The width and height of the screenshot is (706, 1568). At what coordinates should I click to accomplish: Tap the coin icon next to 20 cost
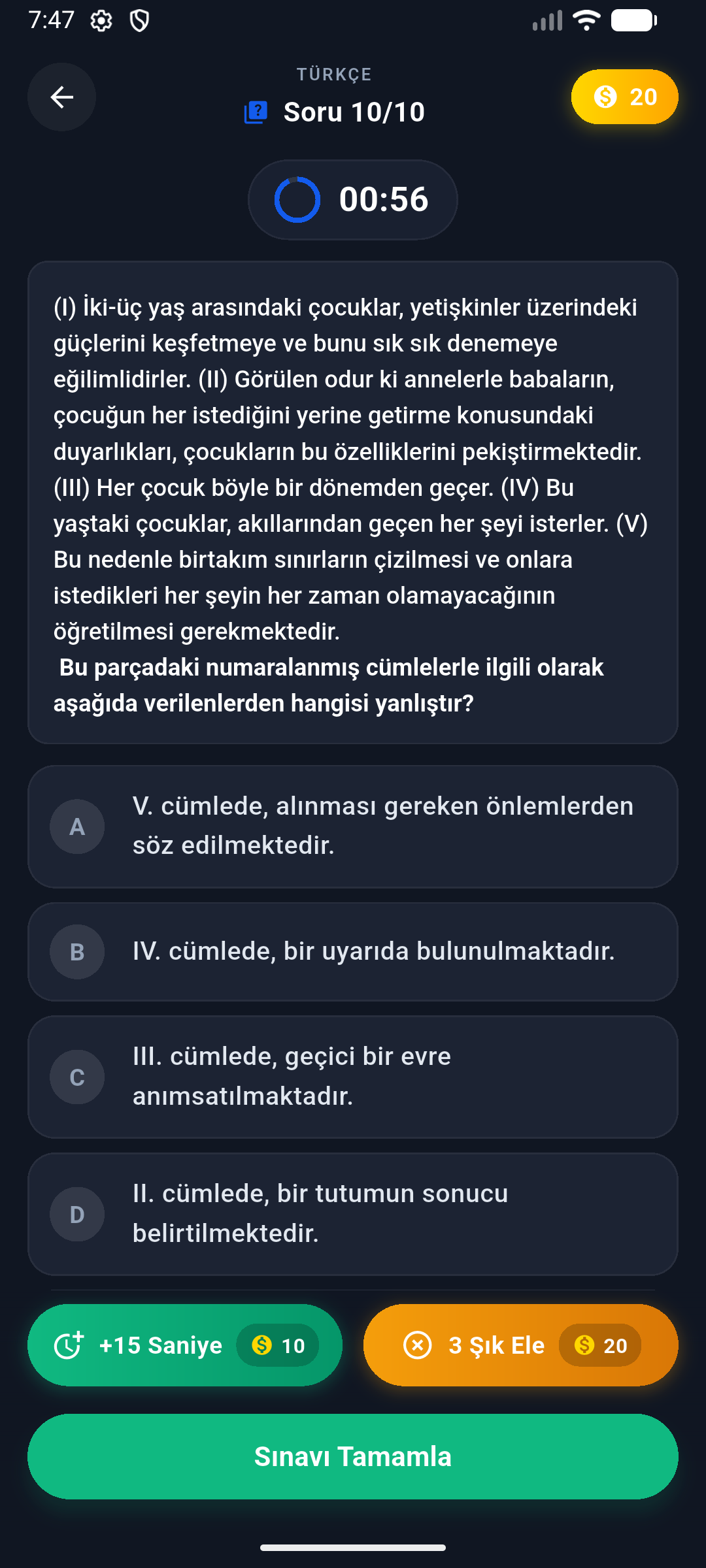tap(584, 1345)
